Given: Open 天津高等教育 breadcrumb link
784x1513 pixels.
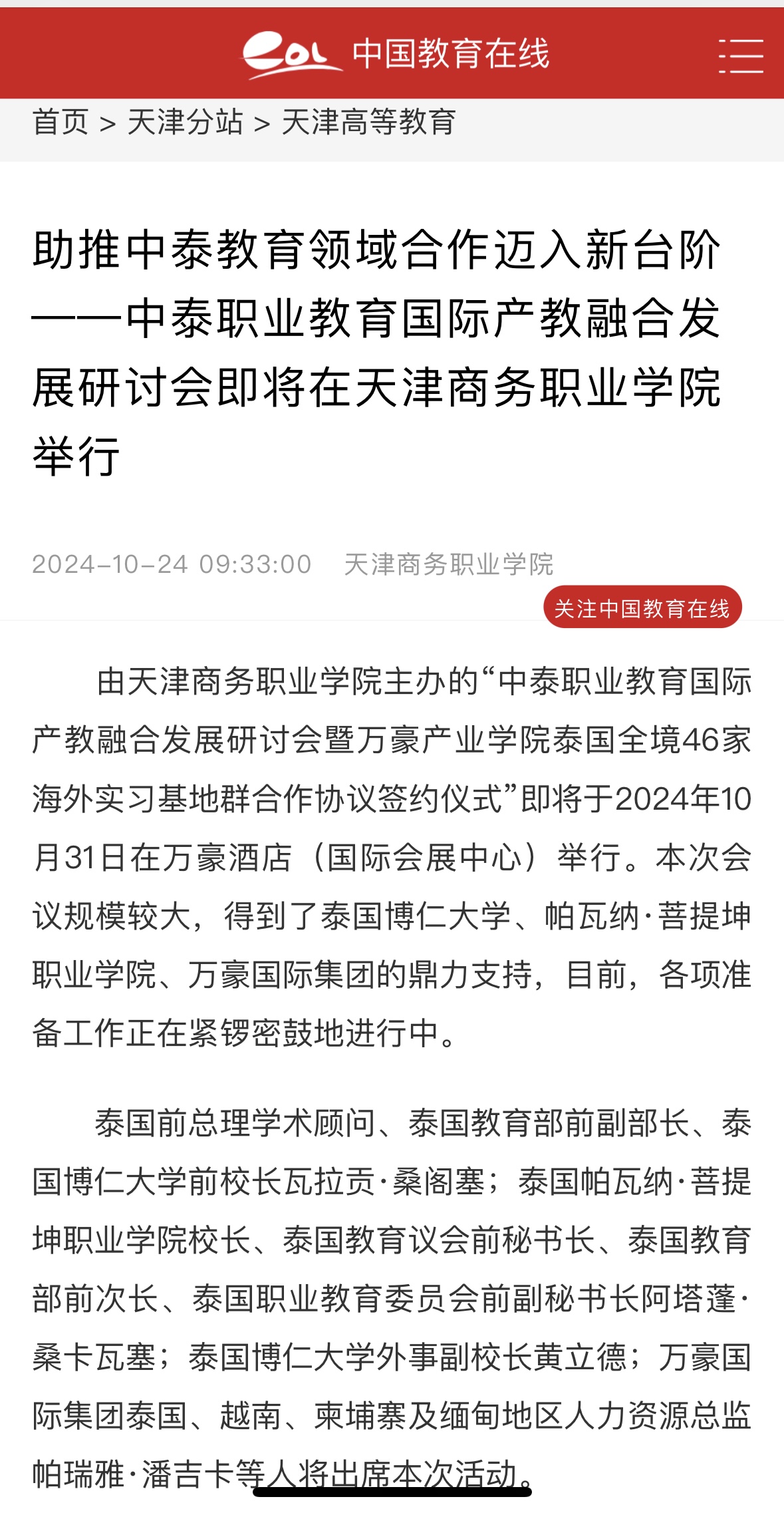Looking at the screenshot, I should [368, 122].
